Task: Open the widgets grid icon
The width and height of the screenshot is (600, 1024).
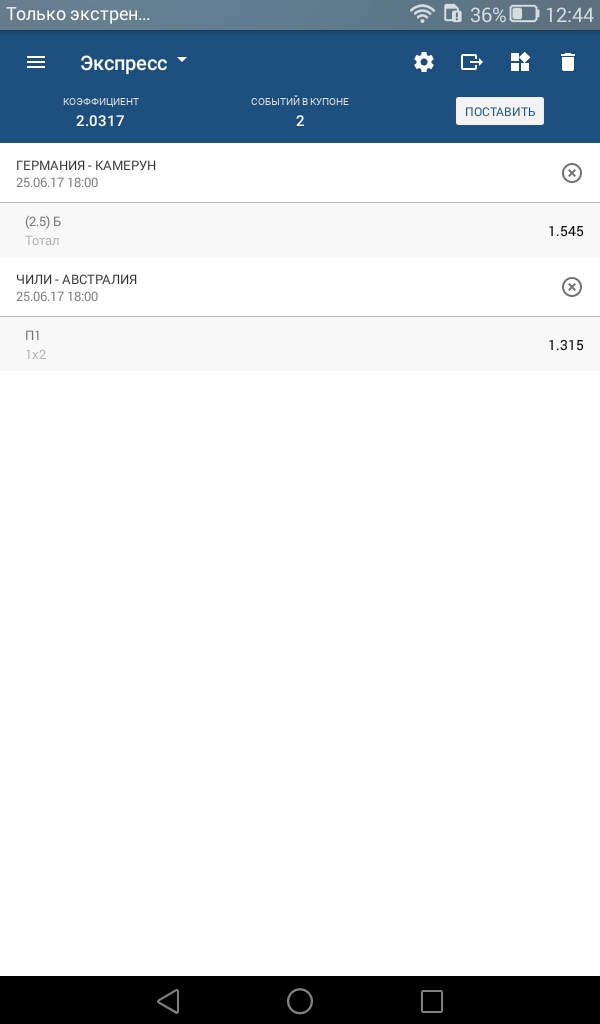Action: 520,62
